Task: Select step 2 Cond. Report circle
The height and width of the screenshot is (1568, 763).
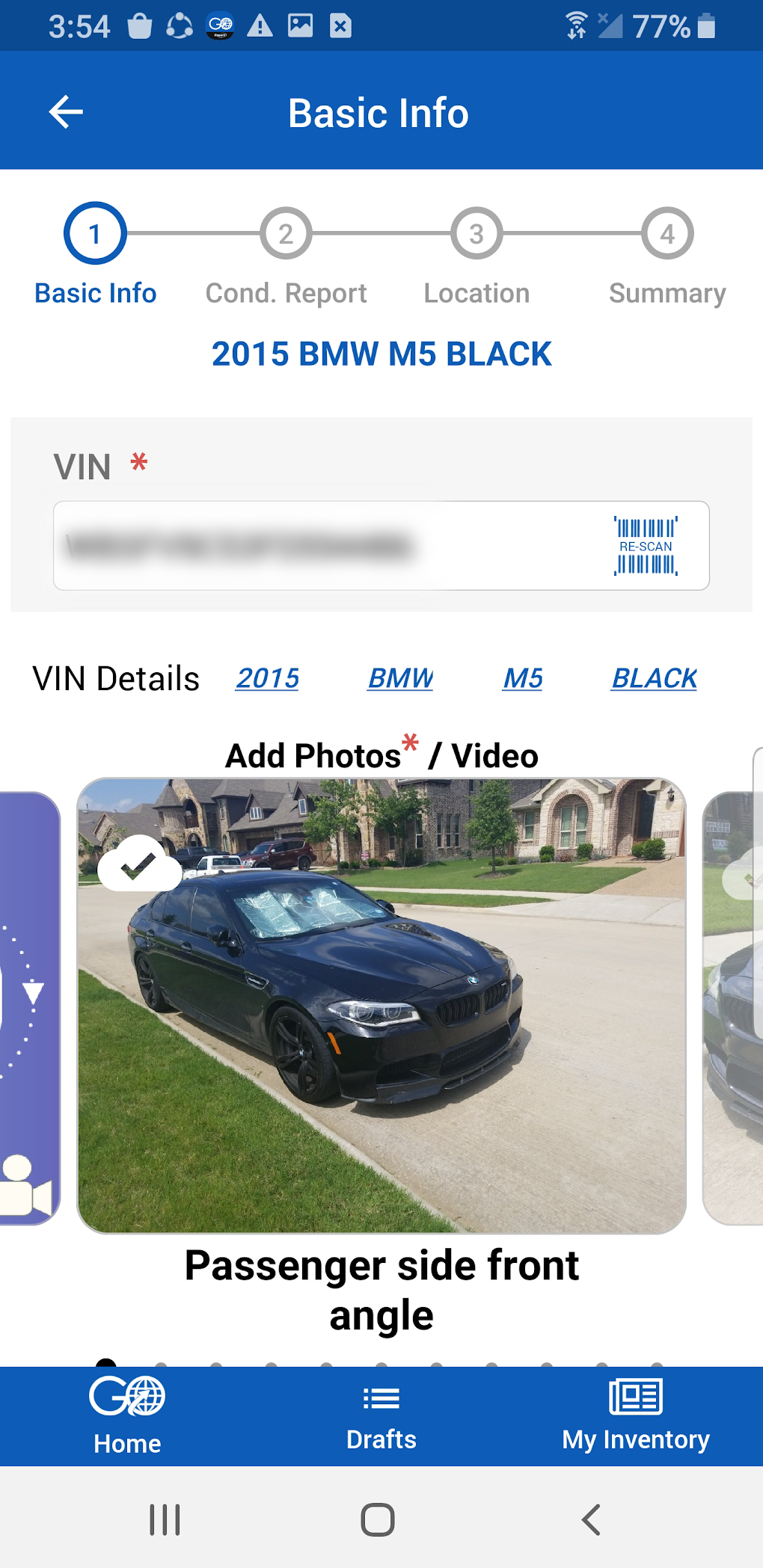Action: 286,233
